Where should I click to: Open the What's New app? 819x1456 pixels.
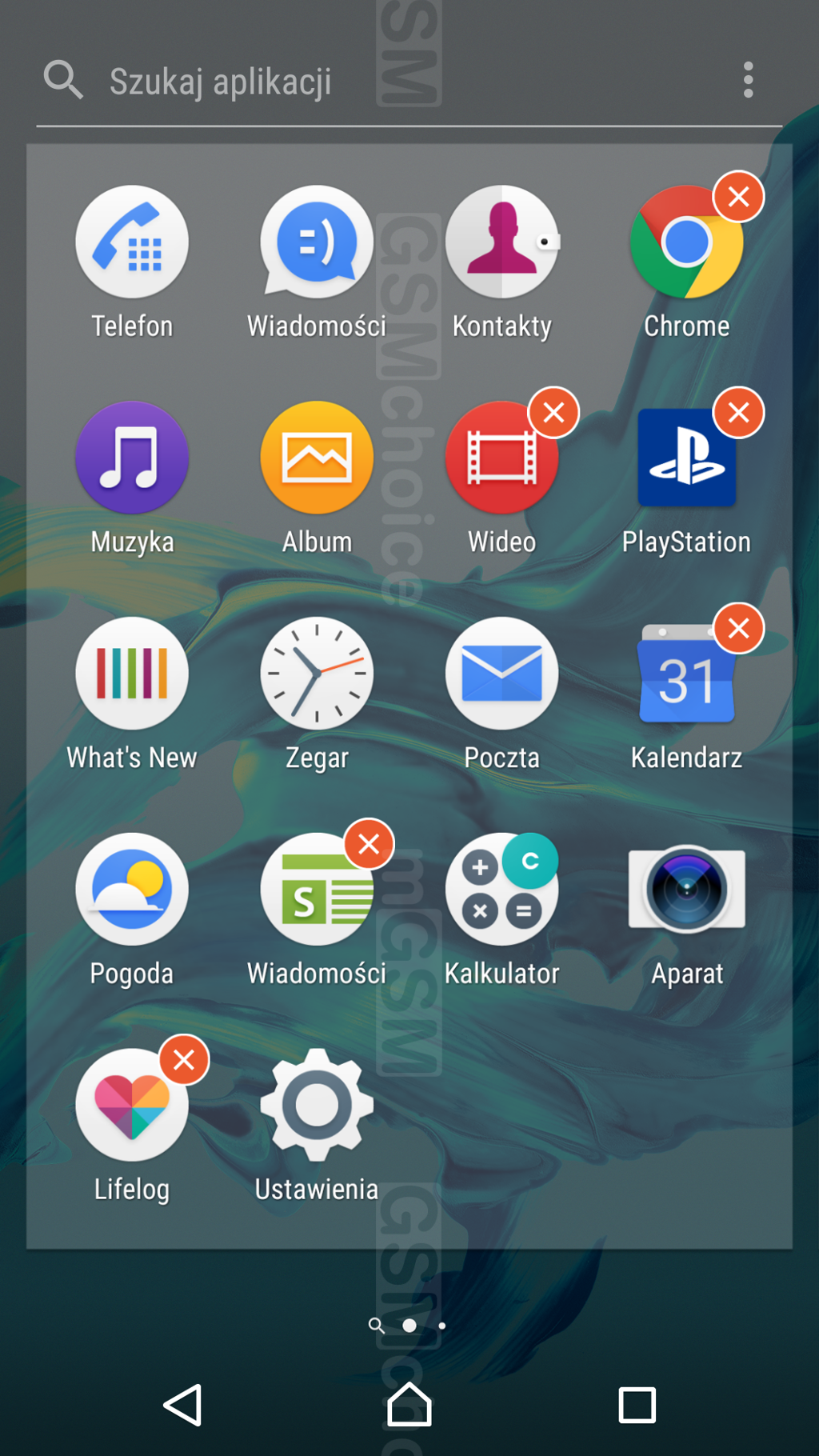coord(132,674)
